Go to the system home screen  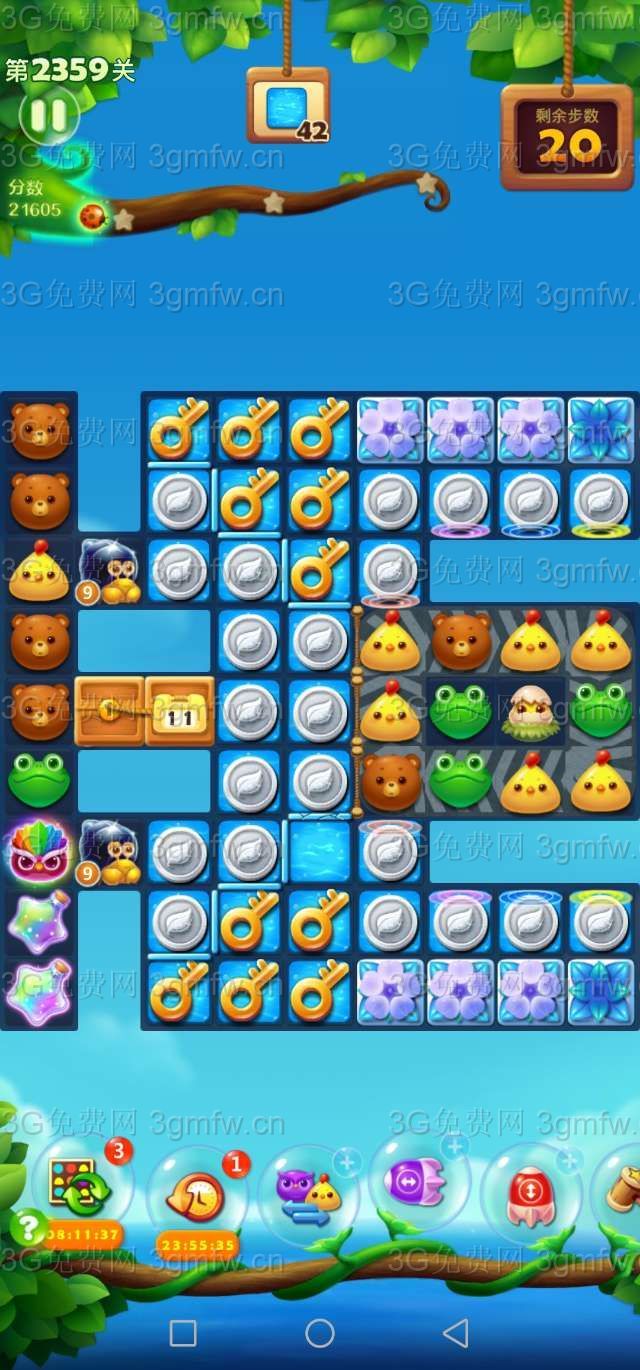tap(320, 1333)
